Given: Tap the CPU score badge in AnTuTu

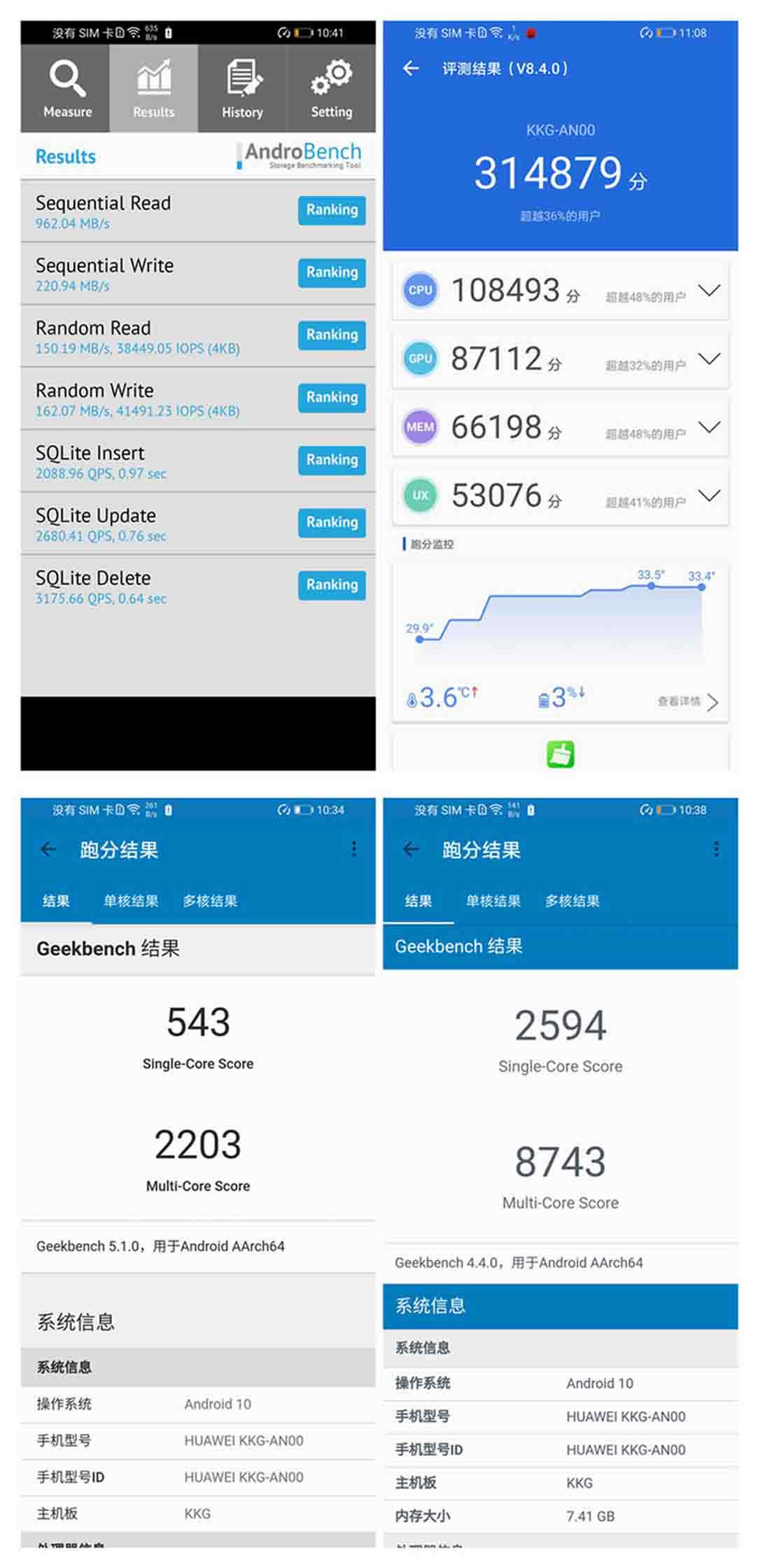Looking at the screenshot, I should click(x=420, y=290).
